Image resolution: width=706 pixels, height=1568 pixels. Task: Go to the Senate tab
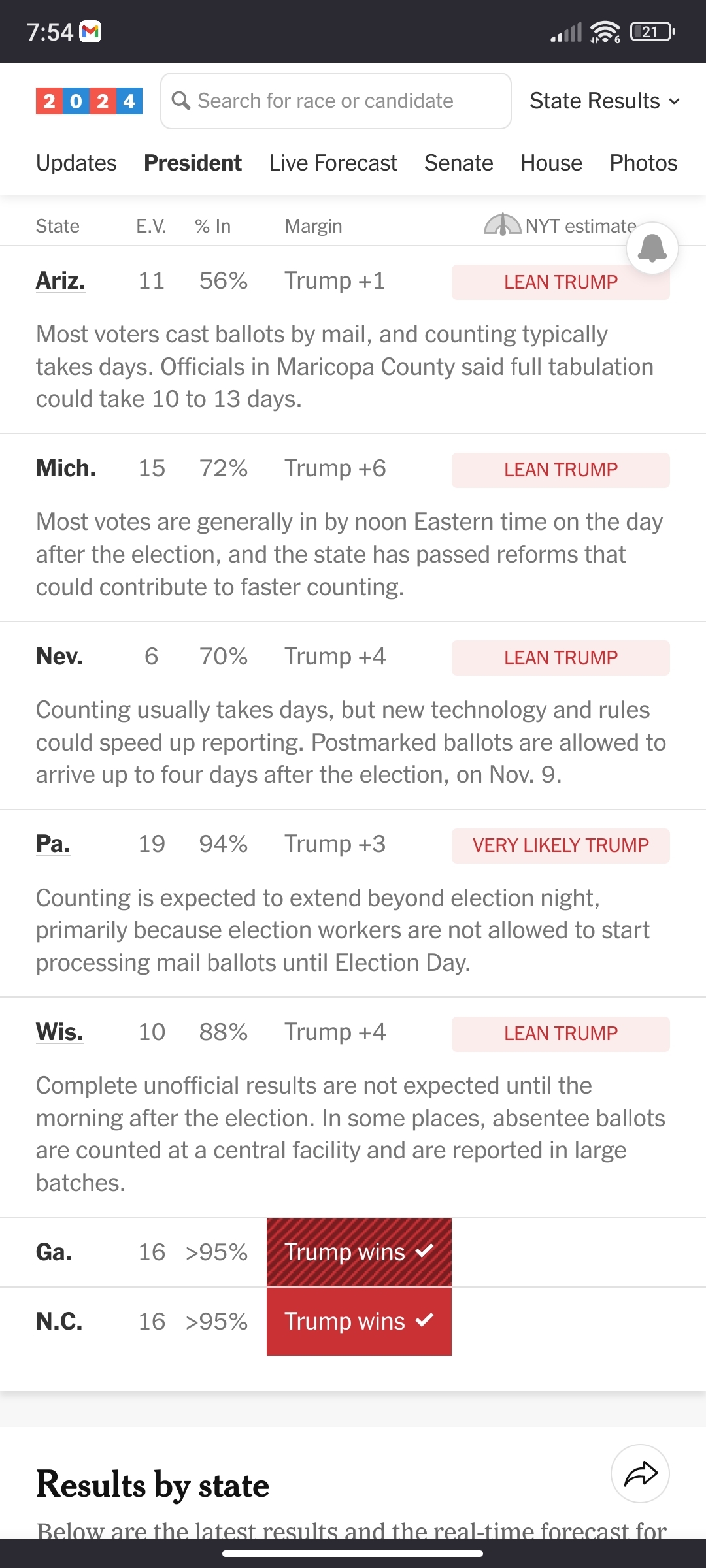pos(459,163)
